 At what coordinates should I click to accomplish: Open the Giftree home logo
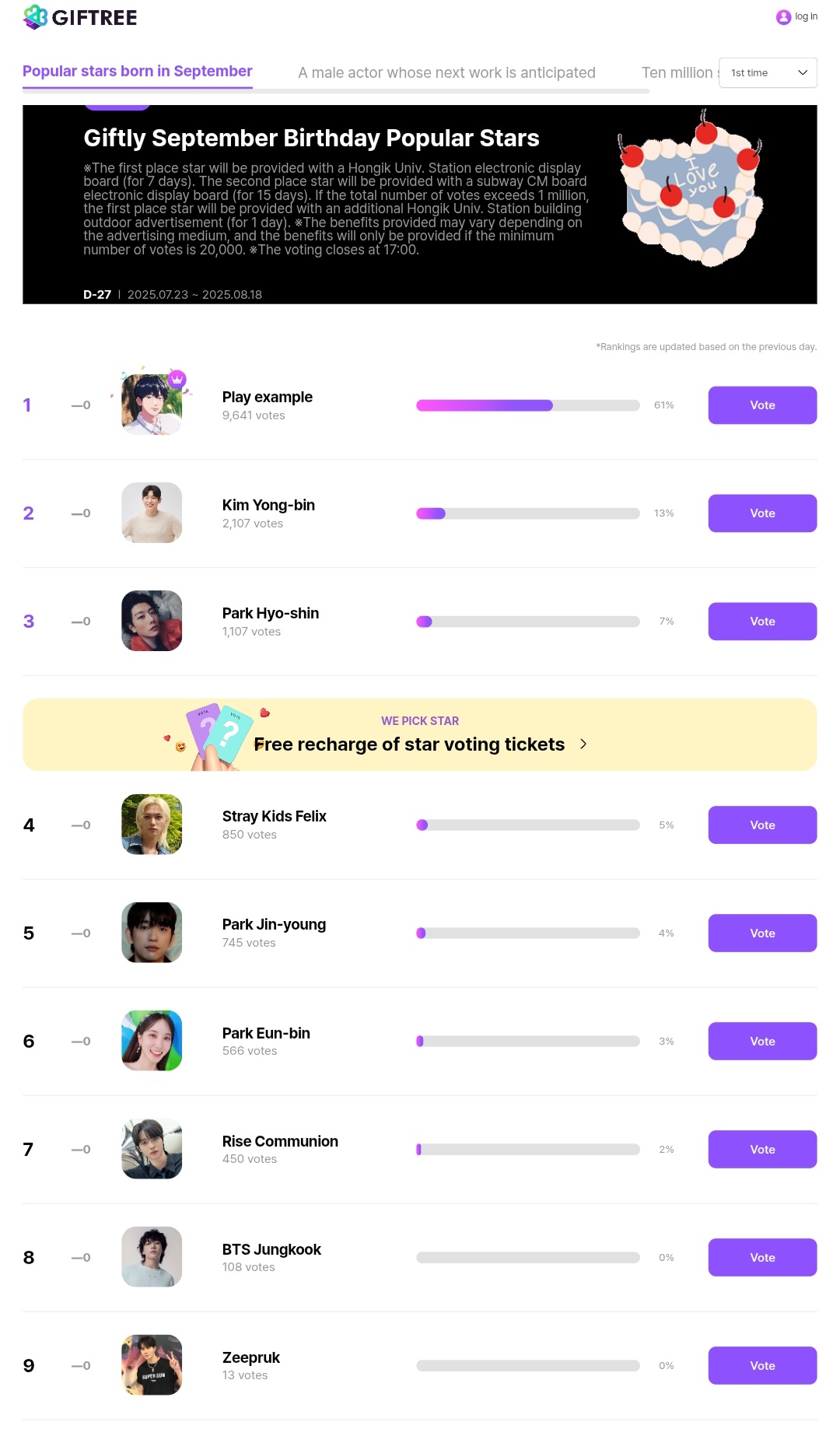tap(80, 17)
